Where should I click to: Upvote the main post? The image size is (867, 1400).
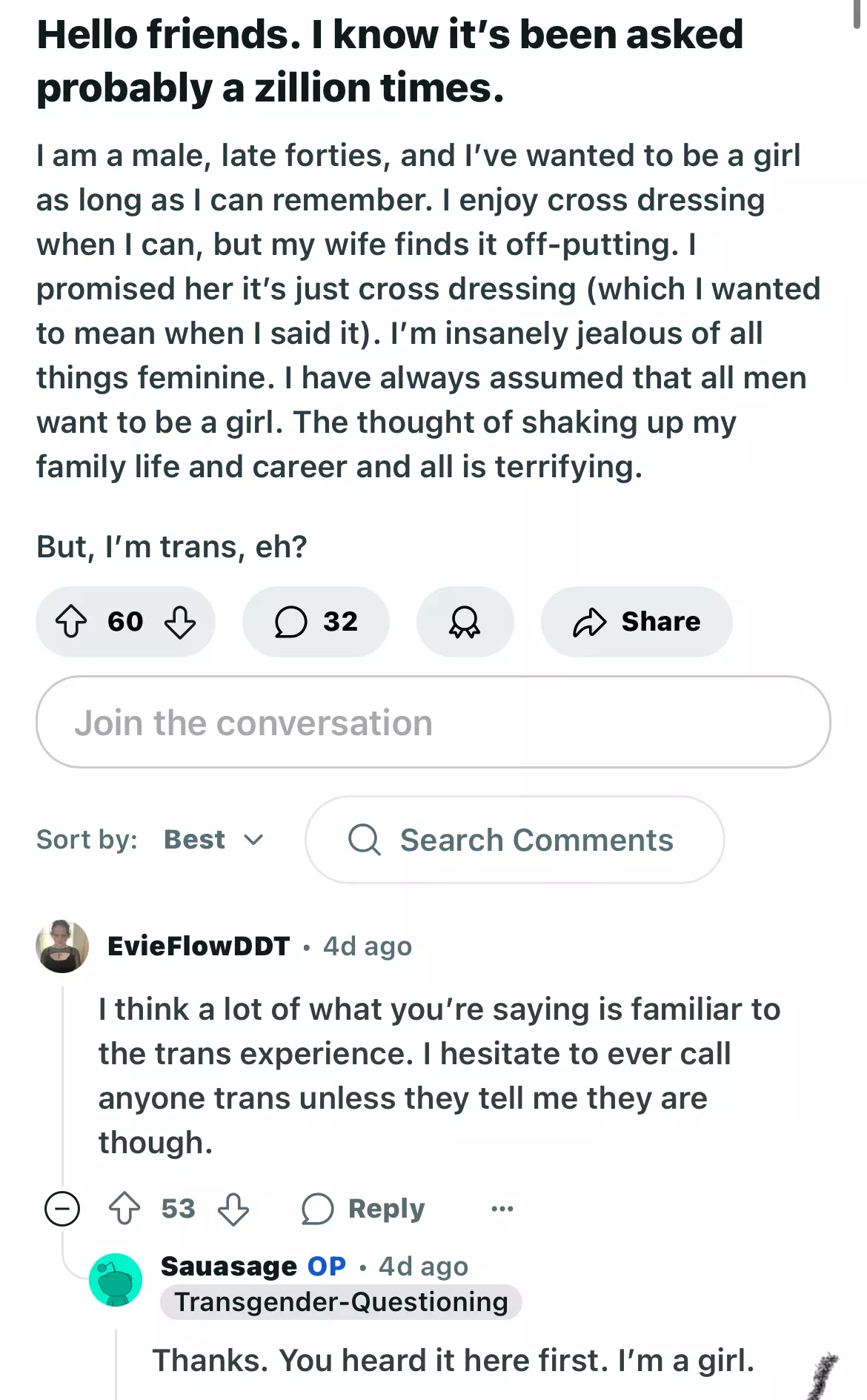pyautogui.click(x=72, y=621)
